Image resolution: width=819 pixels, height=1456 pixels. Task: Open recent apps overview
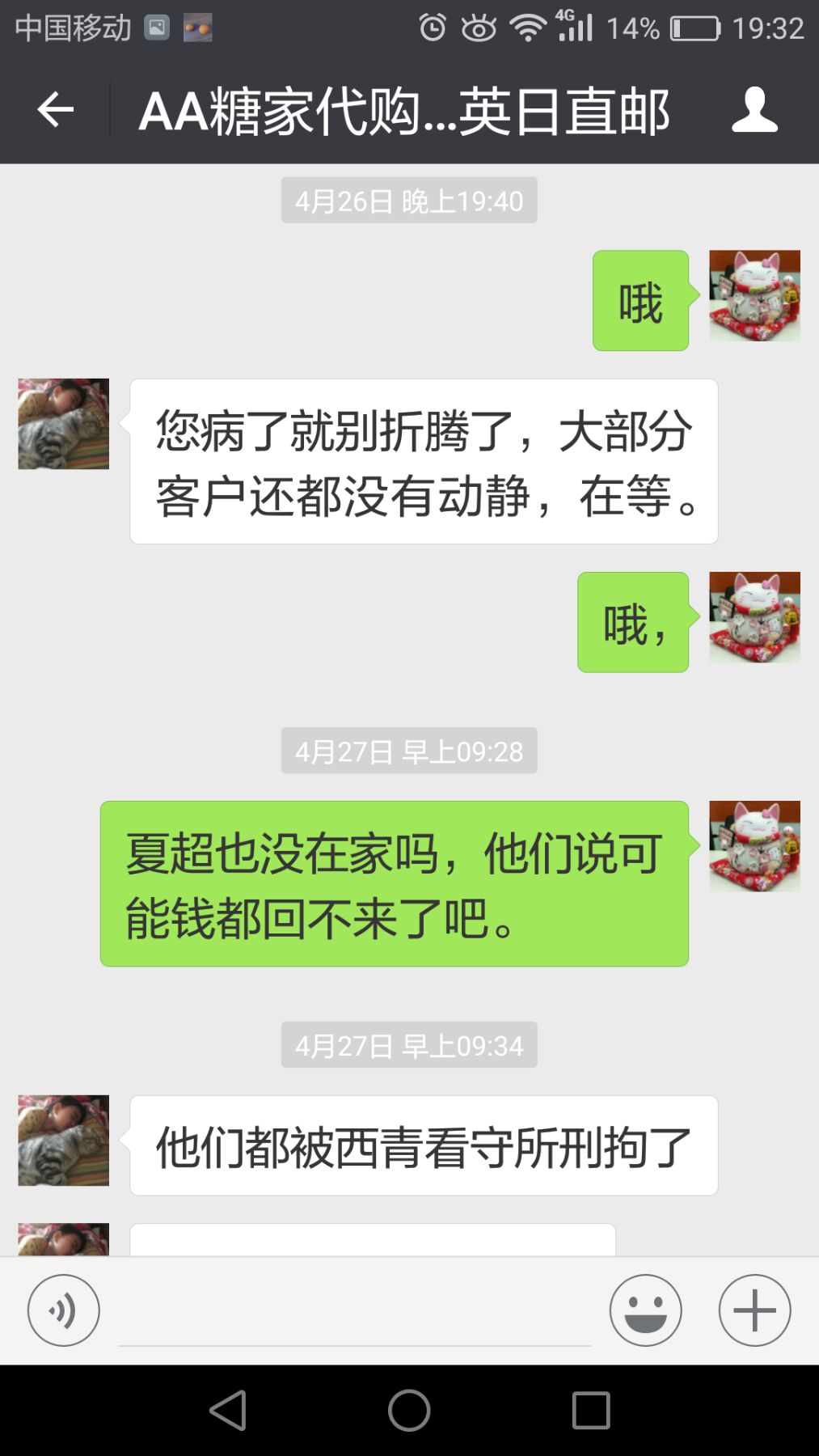[590, 1411]
